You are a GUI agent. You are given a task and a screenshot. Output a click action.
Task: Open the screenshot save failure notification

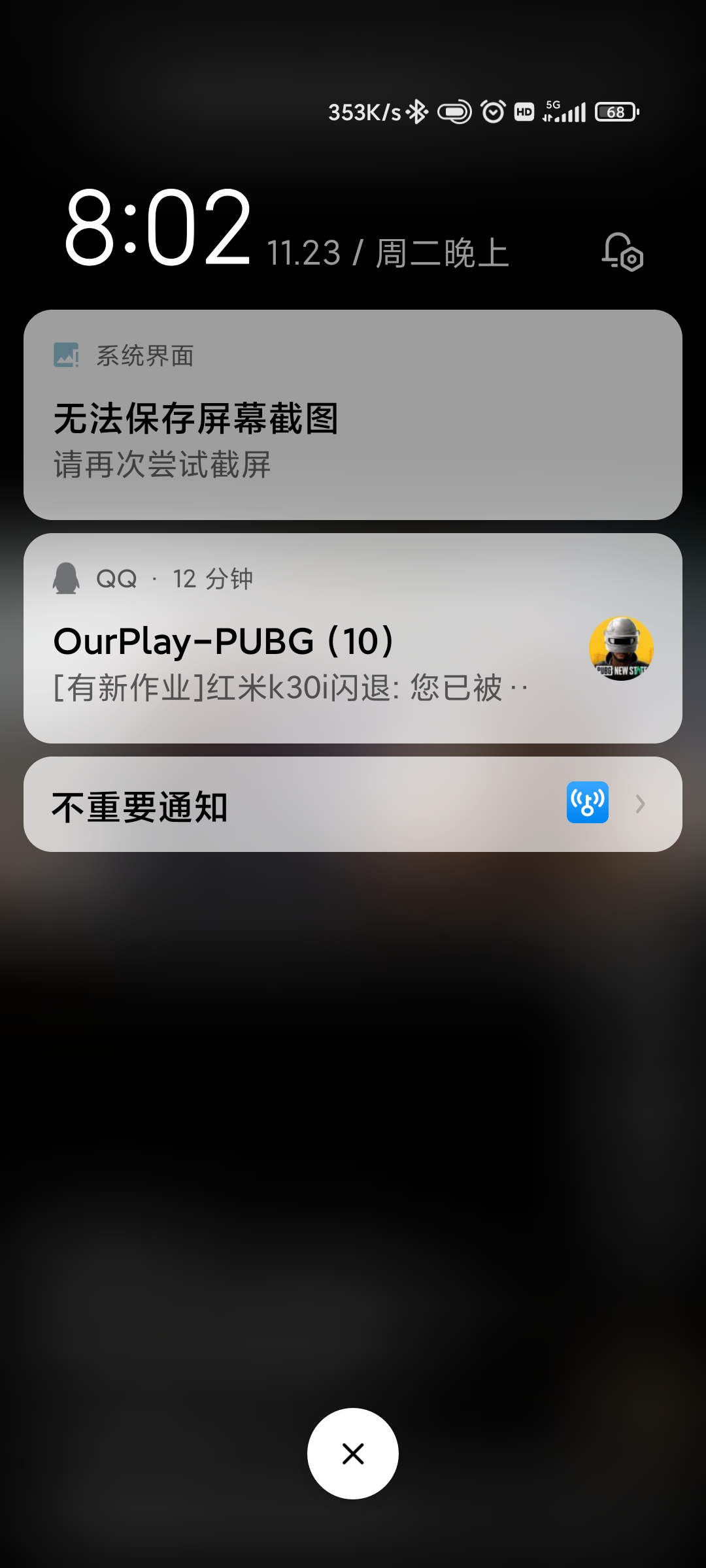(353, 415)
